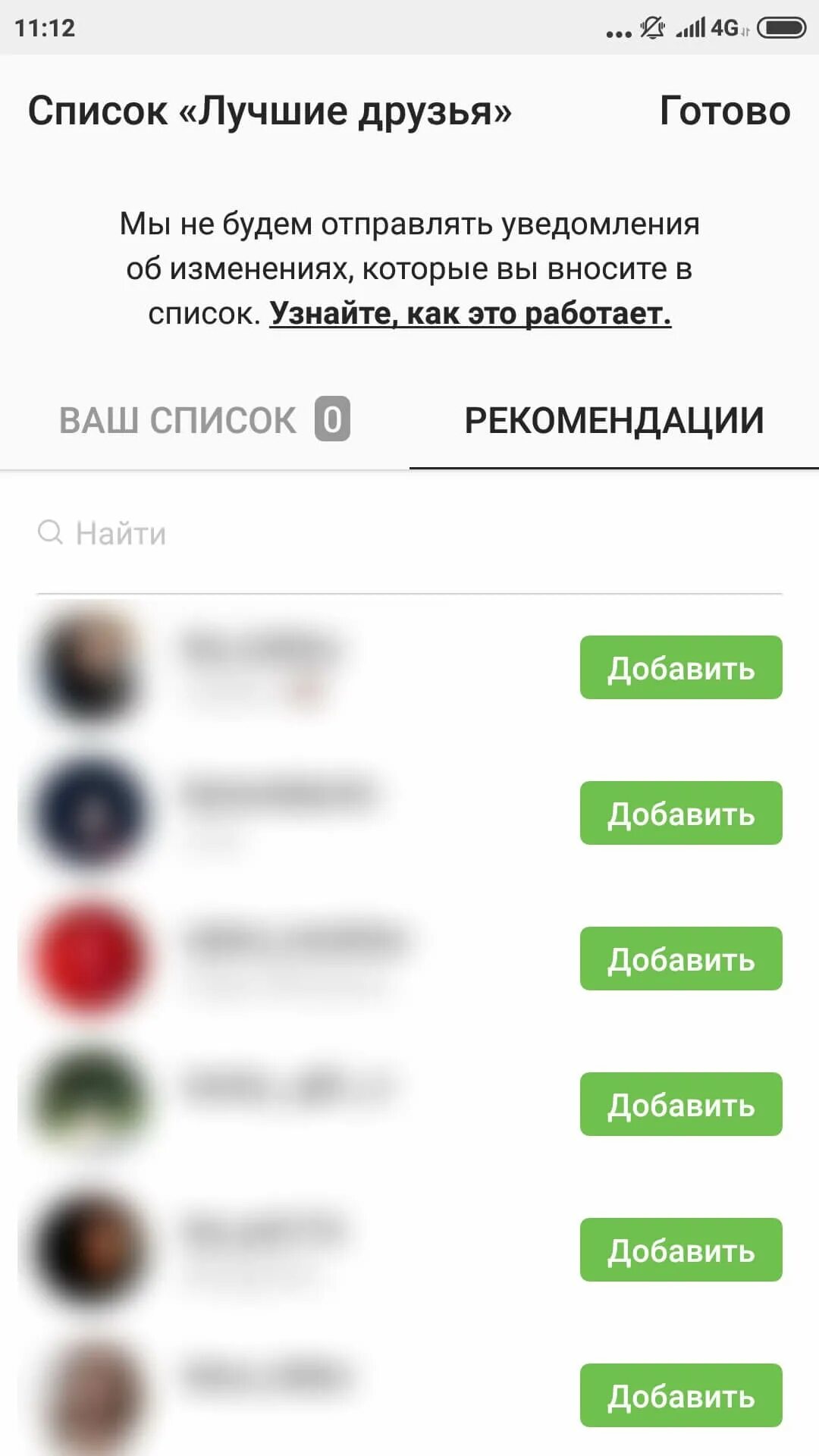Tap Добавить for the last visible user
The height and width of the screenshot is (1456, 819).
[x=681, y=1395]
